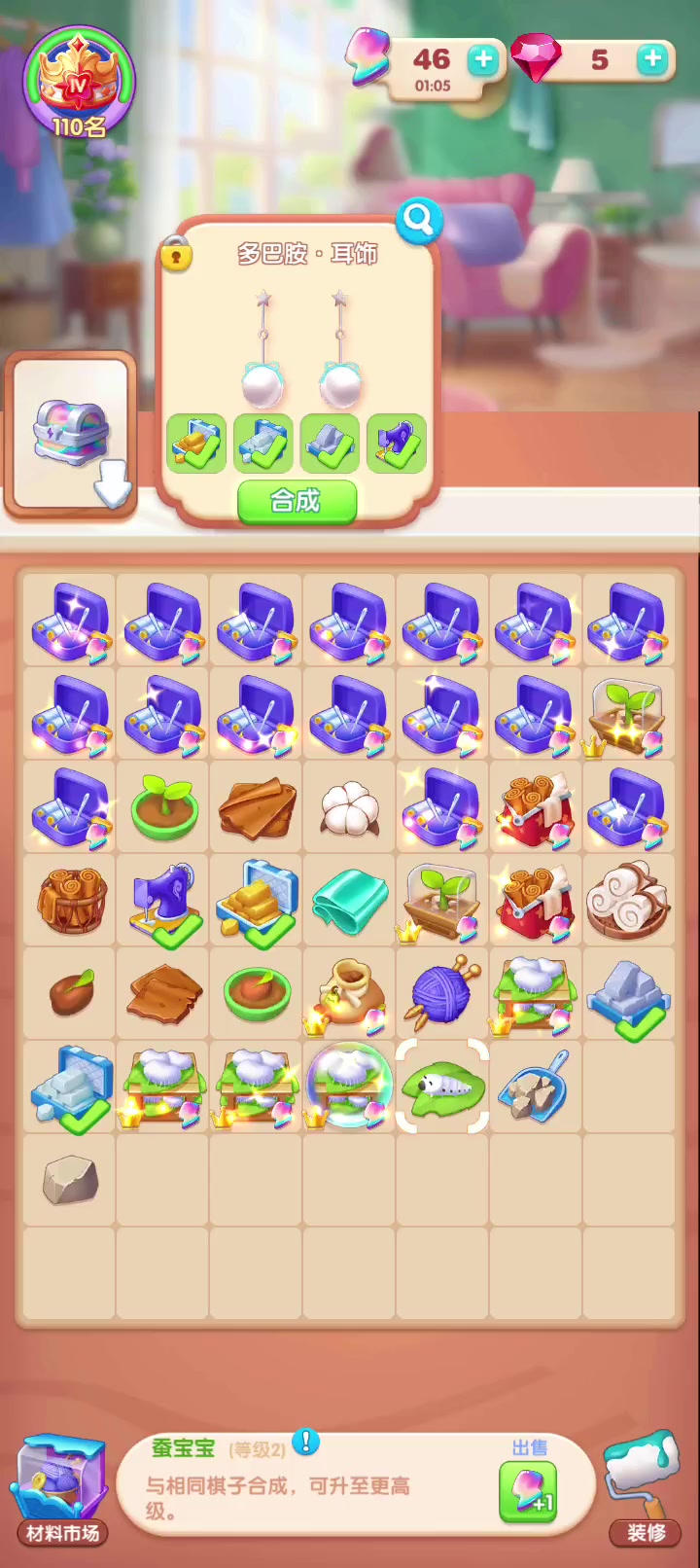This screenshot has width=700, height=1568.
Task: Open the magnifier on the earring order
Action: (419, 221)
